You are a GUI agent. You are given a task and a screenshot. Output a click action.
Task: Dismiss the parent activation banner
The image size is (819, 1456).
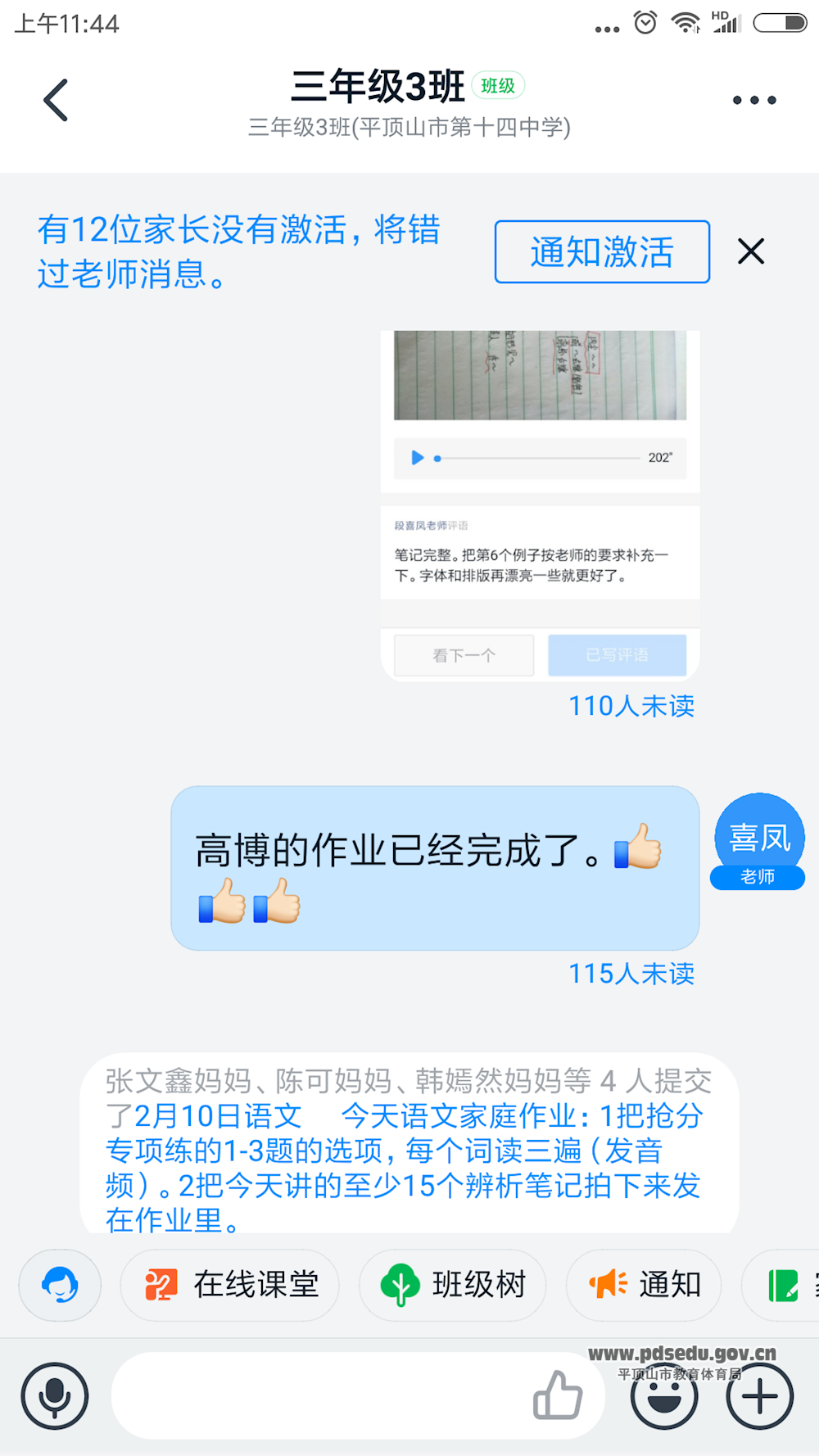pos(750,251)
